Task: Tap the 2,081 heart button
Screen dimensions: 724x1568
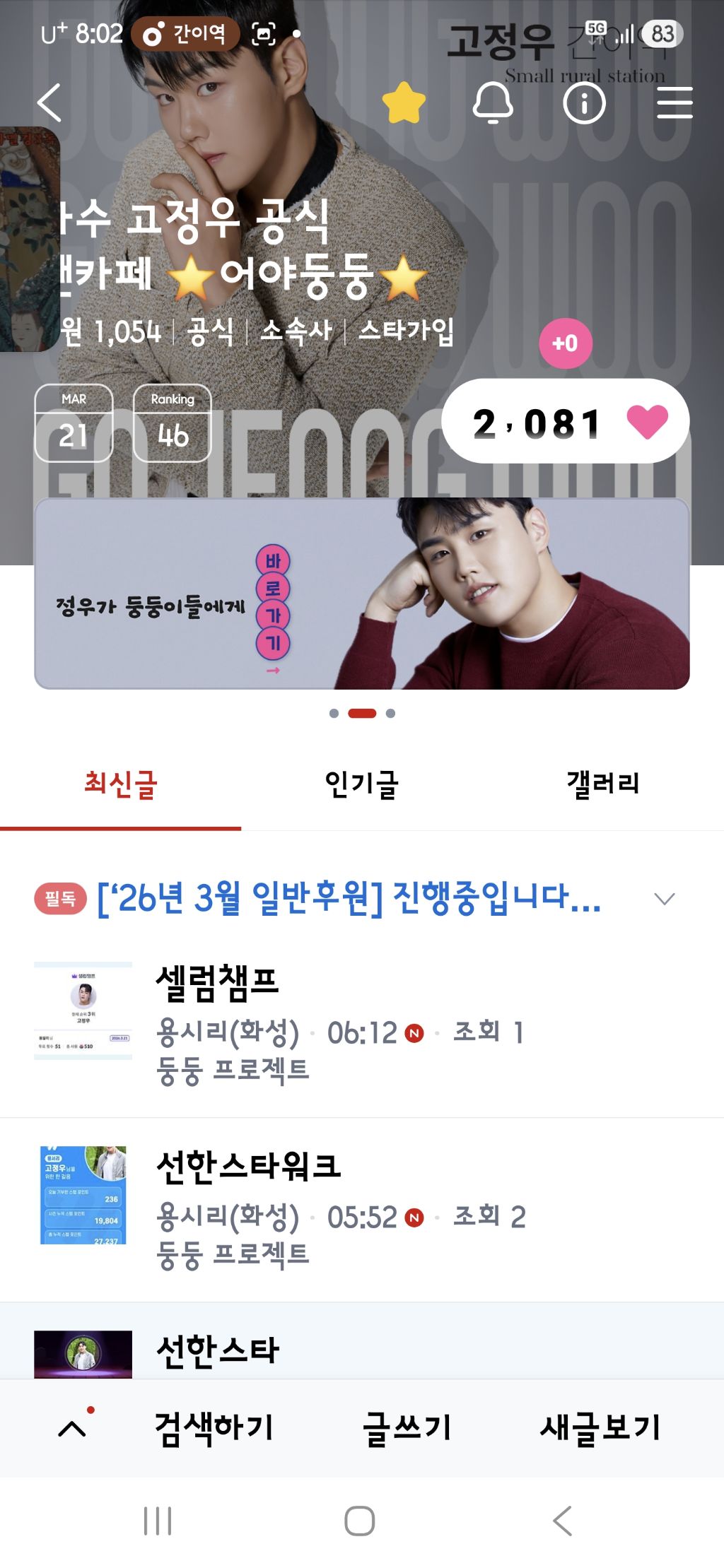Action: [566, 422]
